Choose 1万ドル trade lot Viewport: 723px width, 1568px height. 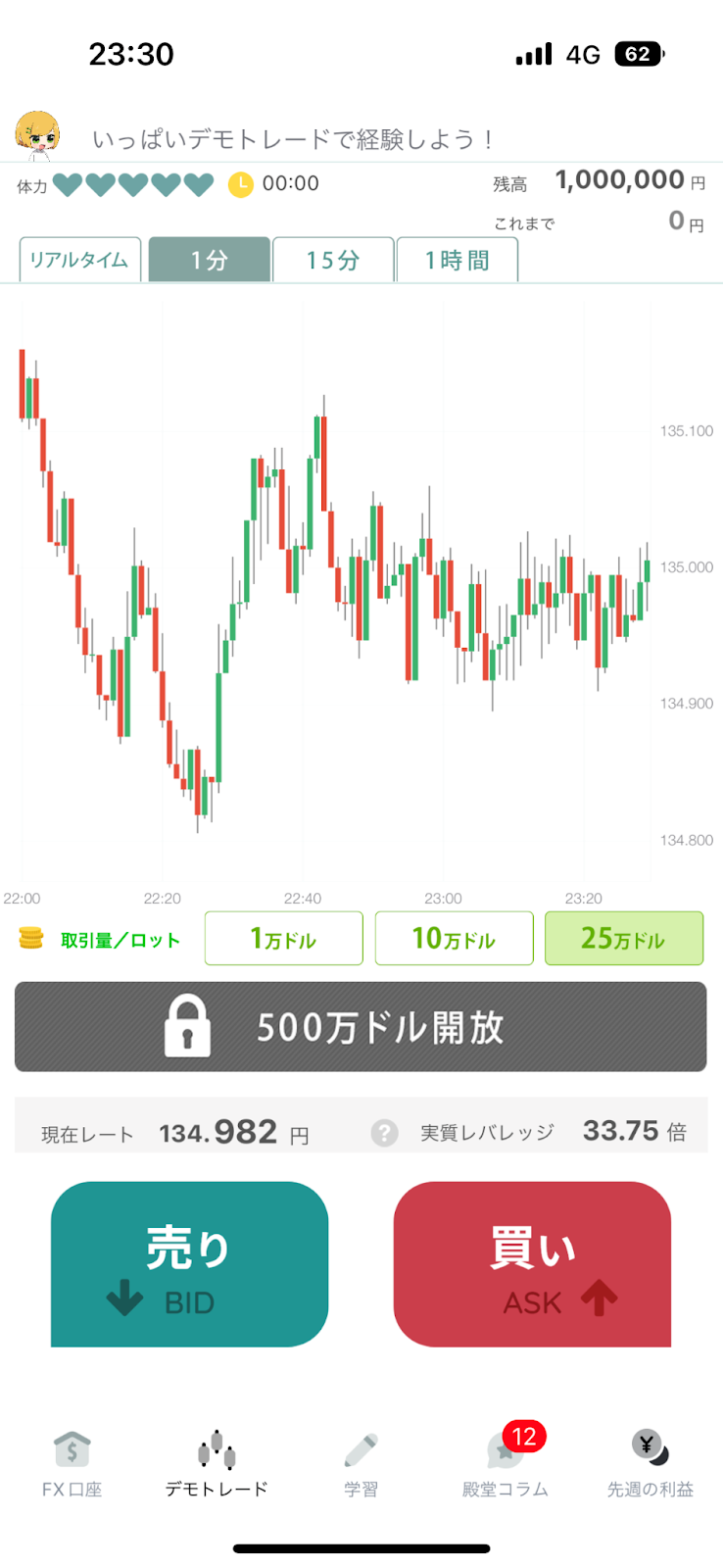(x=283, y=938)
